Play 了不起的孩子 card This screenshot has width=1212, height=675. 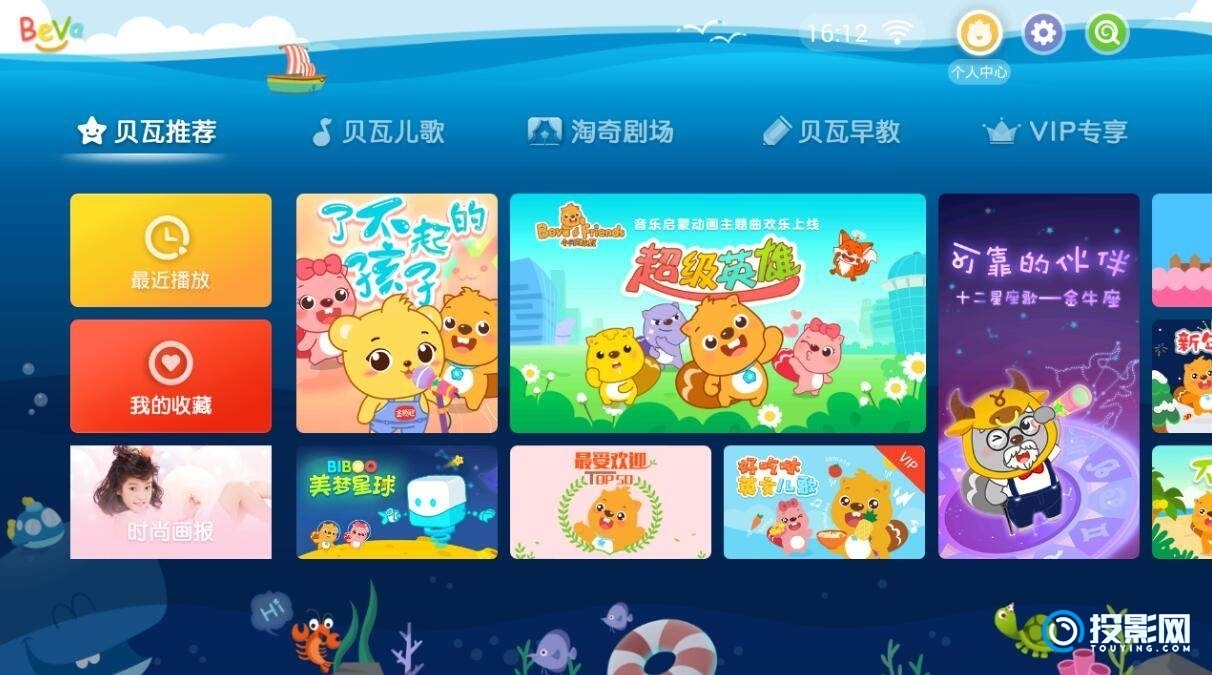point(396,313)
